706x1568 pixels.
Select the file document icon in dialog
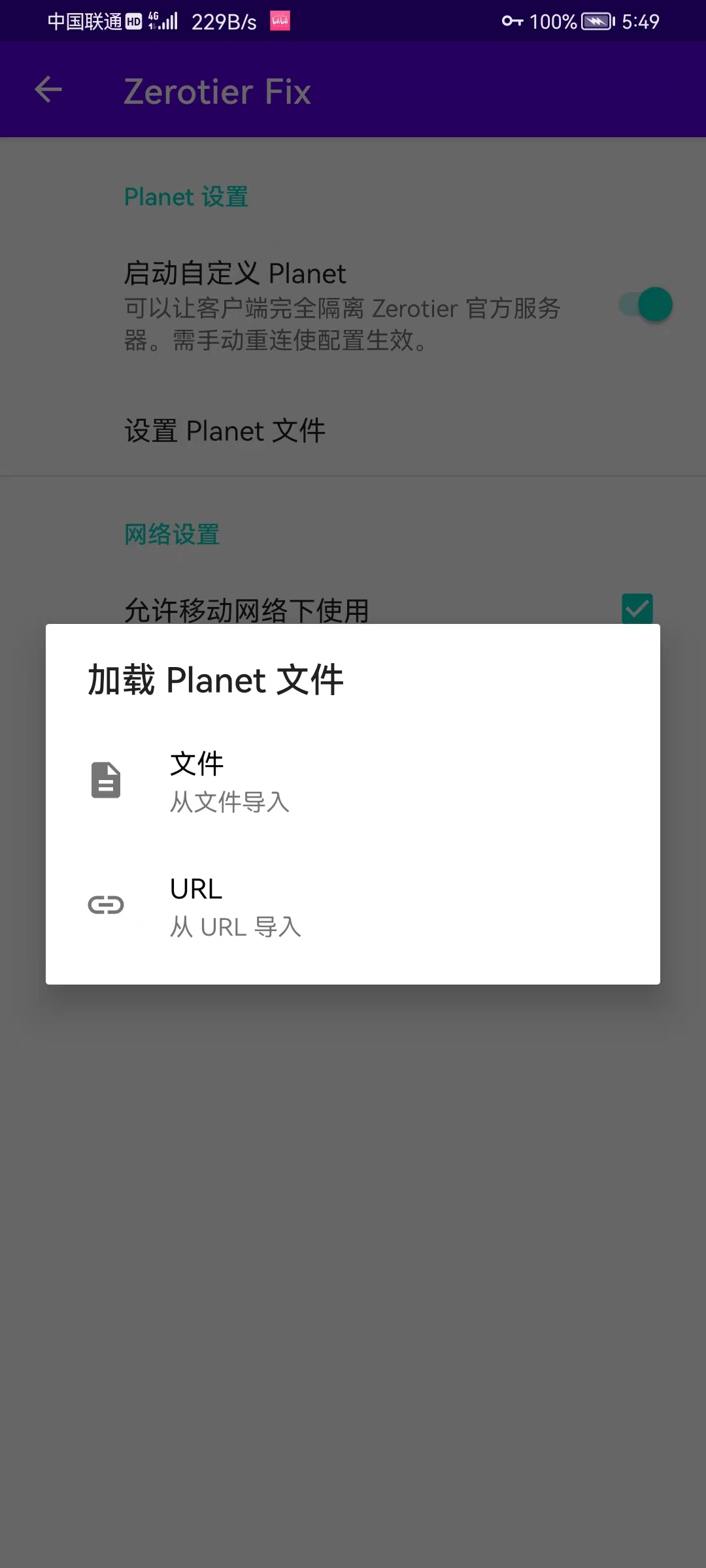click(105, 780)
